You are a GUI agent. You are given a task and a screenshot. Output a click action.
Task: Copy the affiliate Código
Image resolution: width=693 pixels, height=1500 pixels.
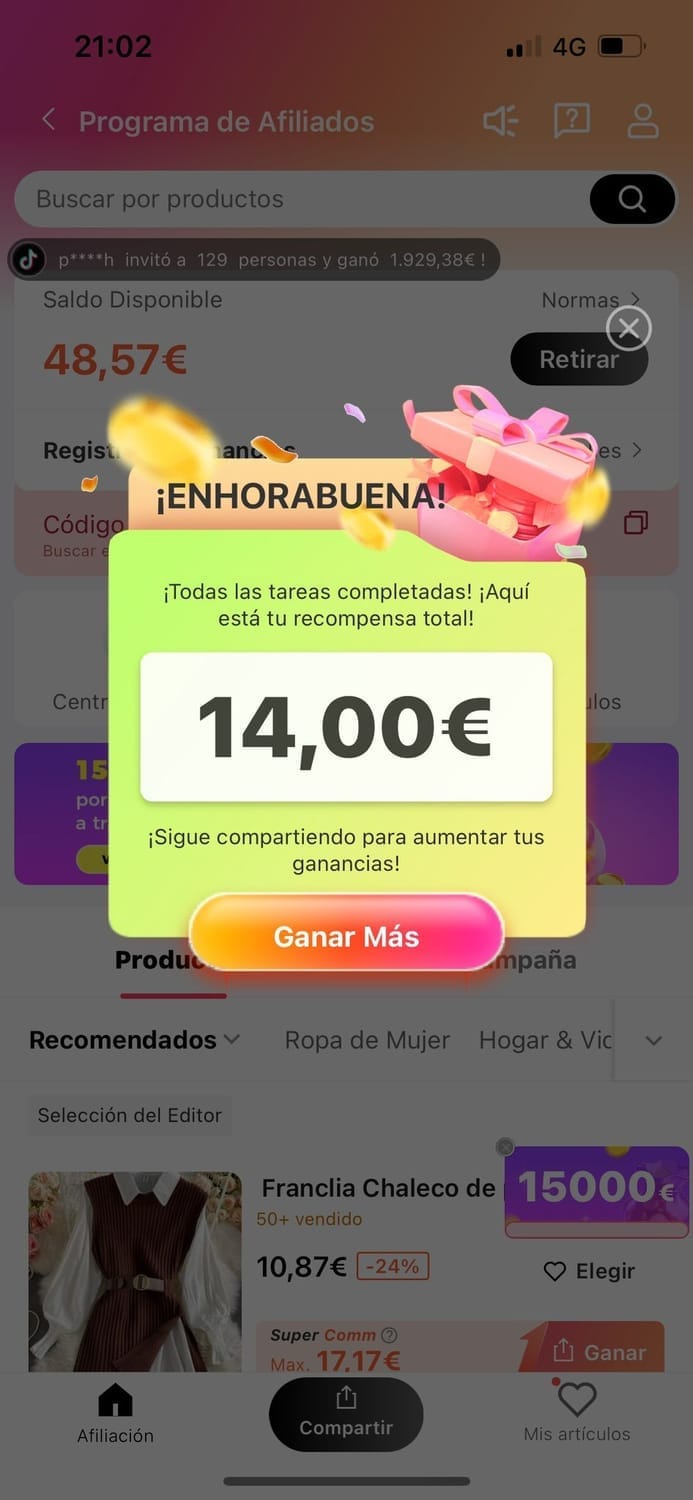pos(636,523)
